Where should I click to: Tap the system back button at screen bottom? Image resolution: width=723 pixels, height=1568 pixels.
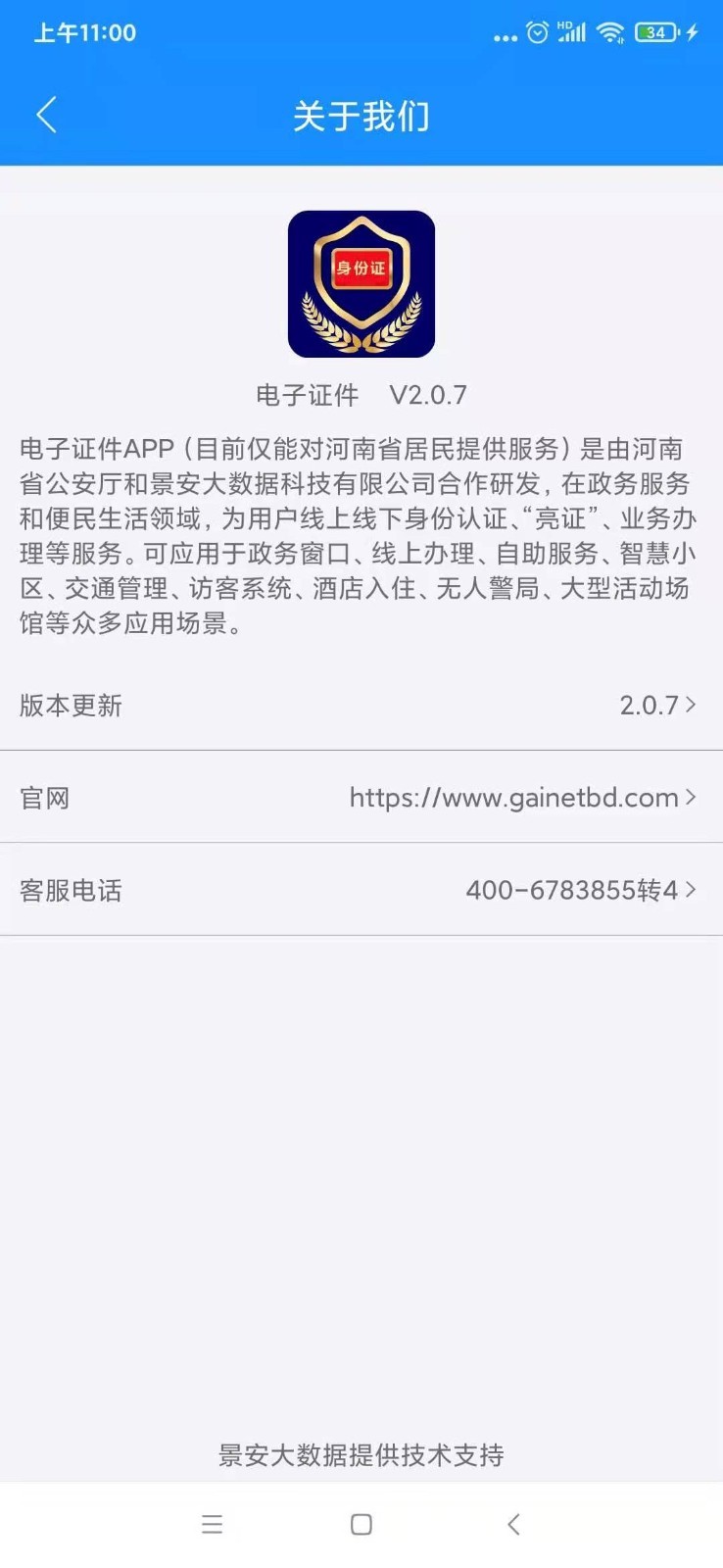tap(513, 1525)
